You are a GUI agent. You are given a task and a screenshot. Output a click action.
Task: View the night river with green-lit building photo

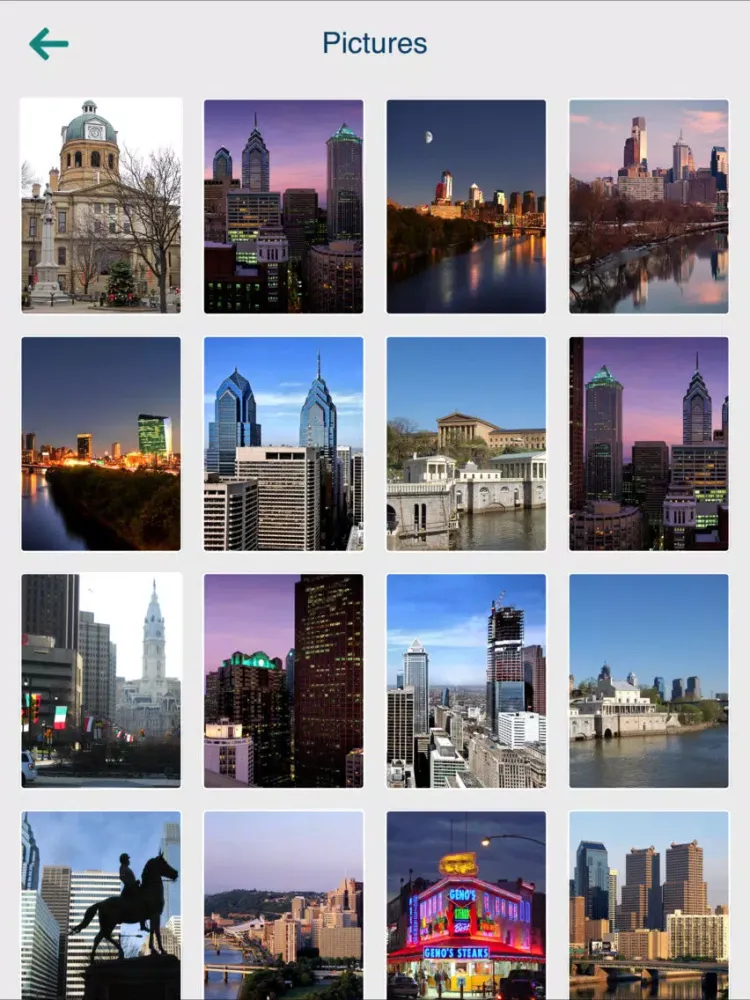(101, 443)
